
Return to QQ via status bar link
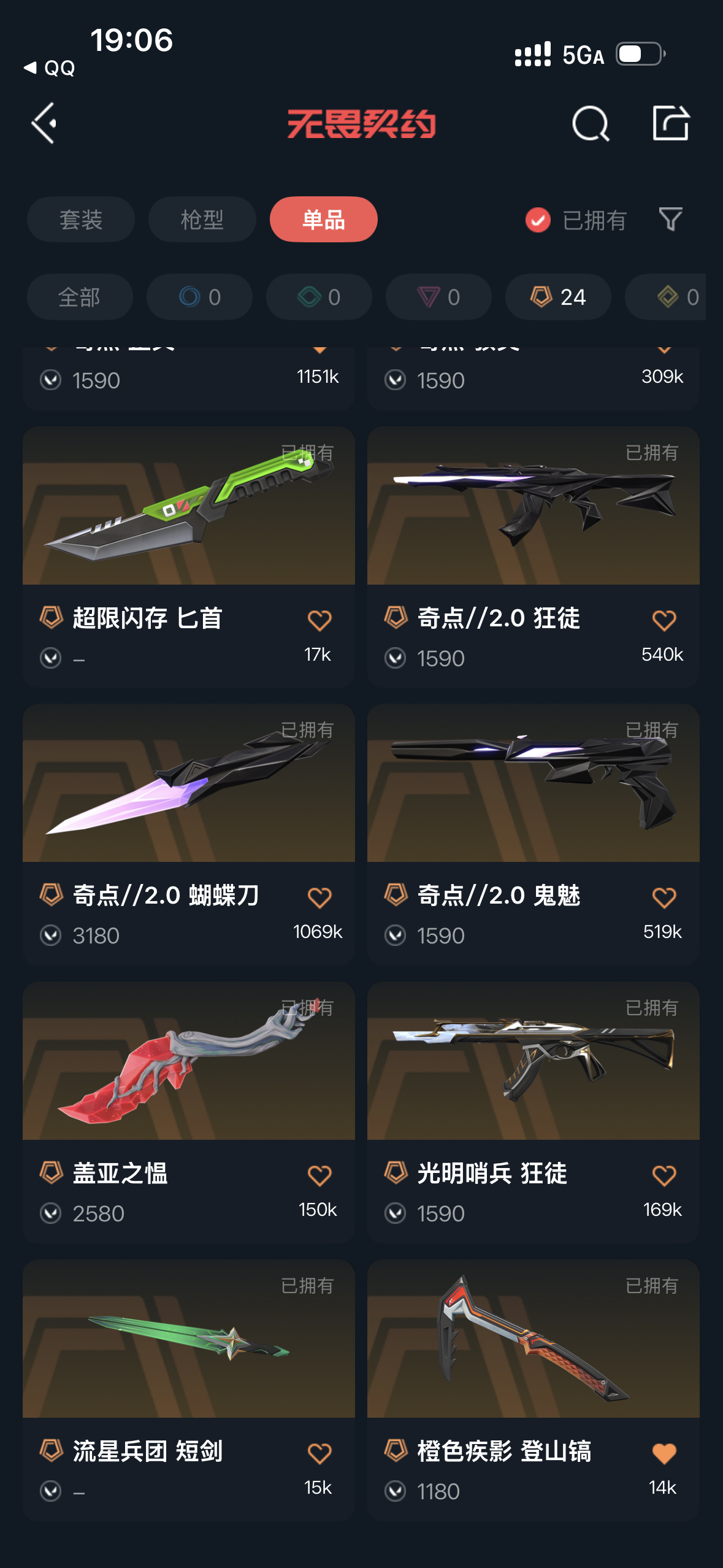pyautogui.click(x=50, y=67)
